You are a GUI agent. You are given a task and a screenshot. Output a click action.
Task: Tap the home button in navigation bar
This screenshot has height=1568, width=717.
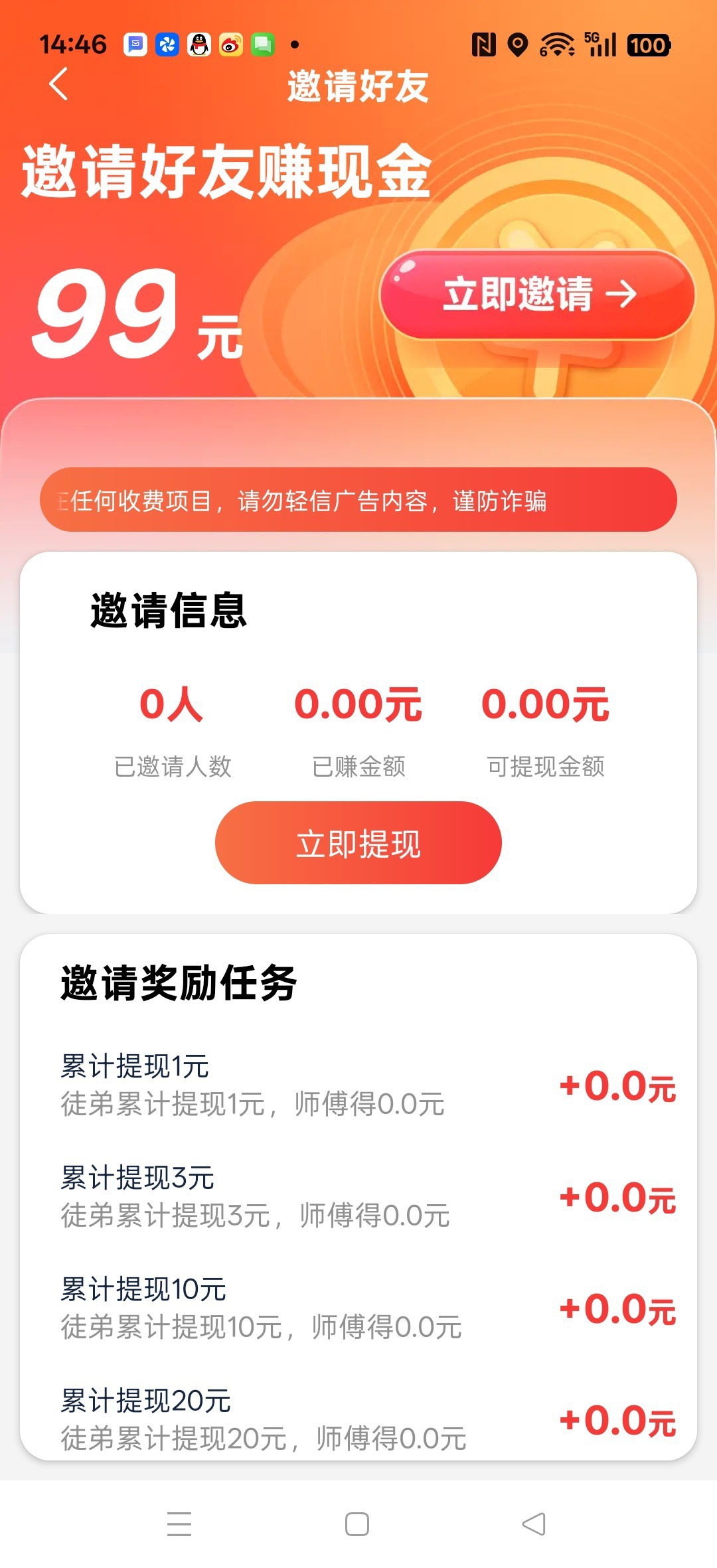tap(358, 1524)
